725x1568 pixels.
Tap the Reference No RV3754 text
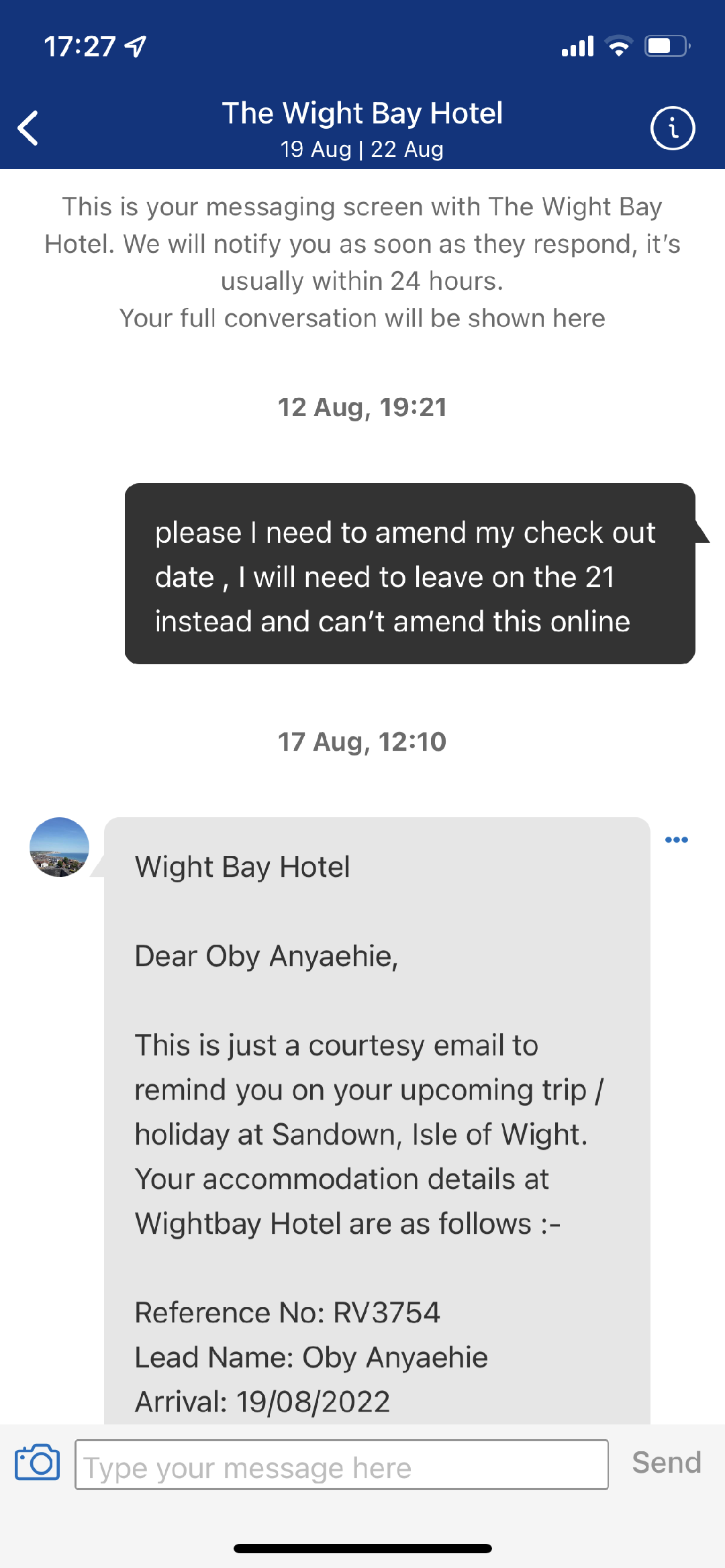coord(287,1312)
